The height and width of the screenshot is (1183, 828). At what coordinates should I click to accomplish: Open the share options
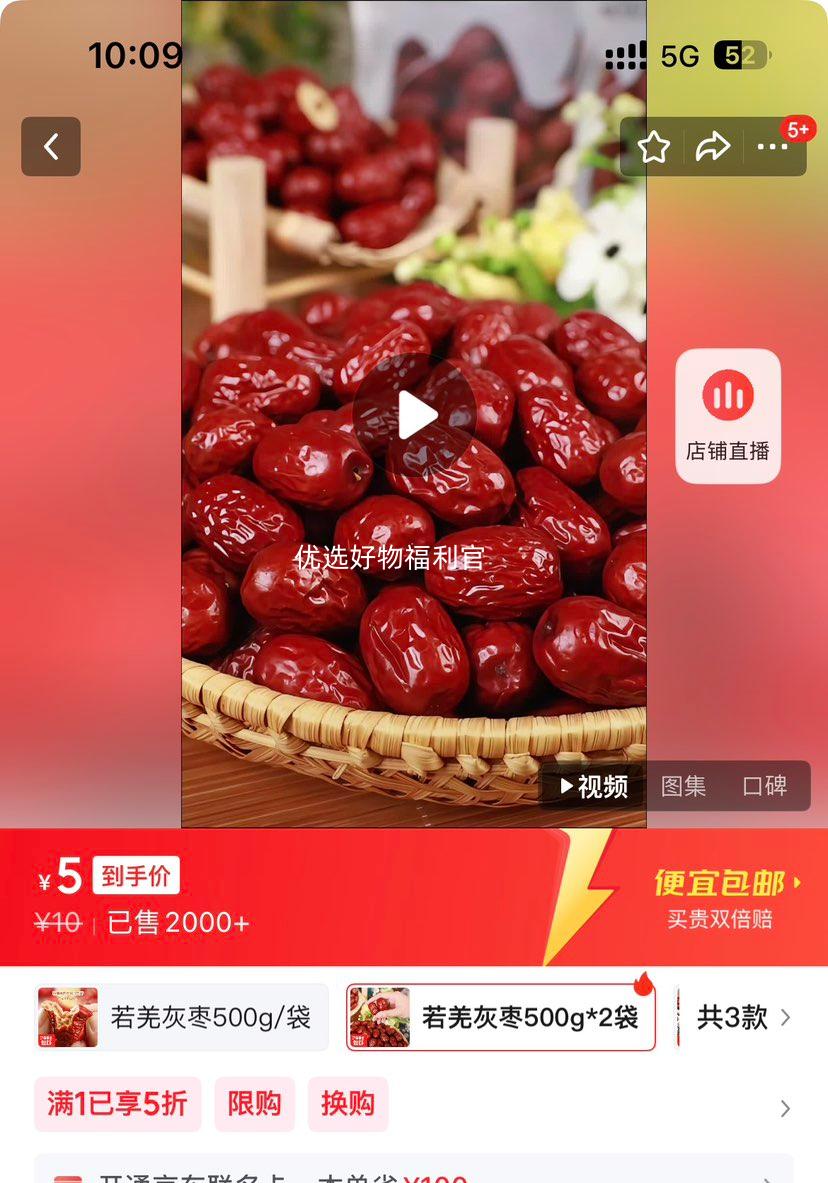(x=714, y=146)
